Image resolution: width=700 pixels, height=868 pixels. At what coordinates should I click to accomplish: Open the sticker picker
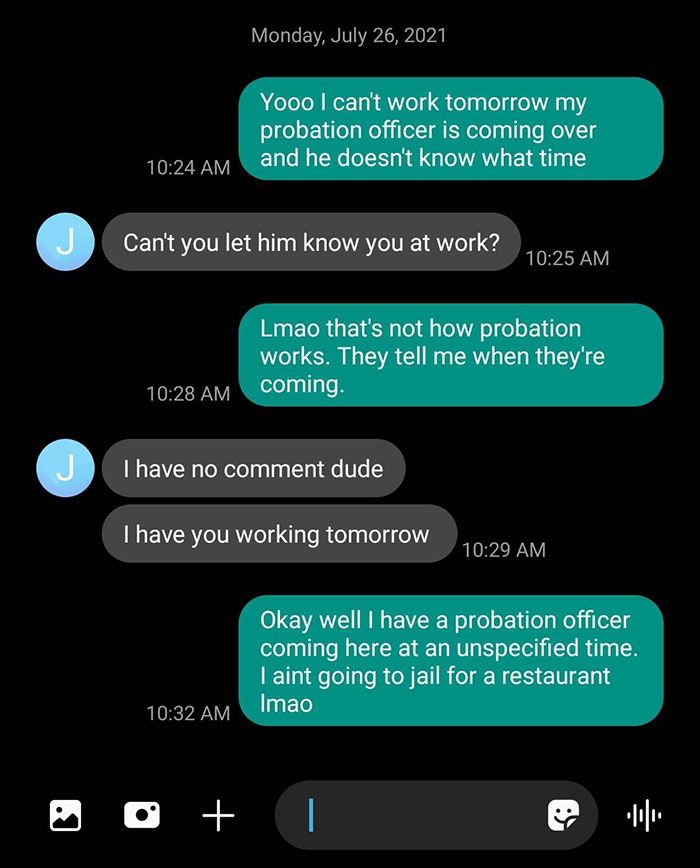coord(564,816)
